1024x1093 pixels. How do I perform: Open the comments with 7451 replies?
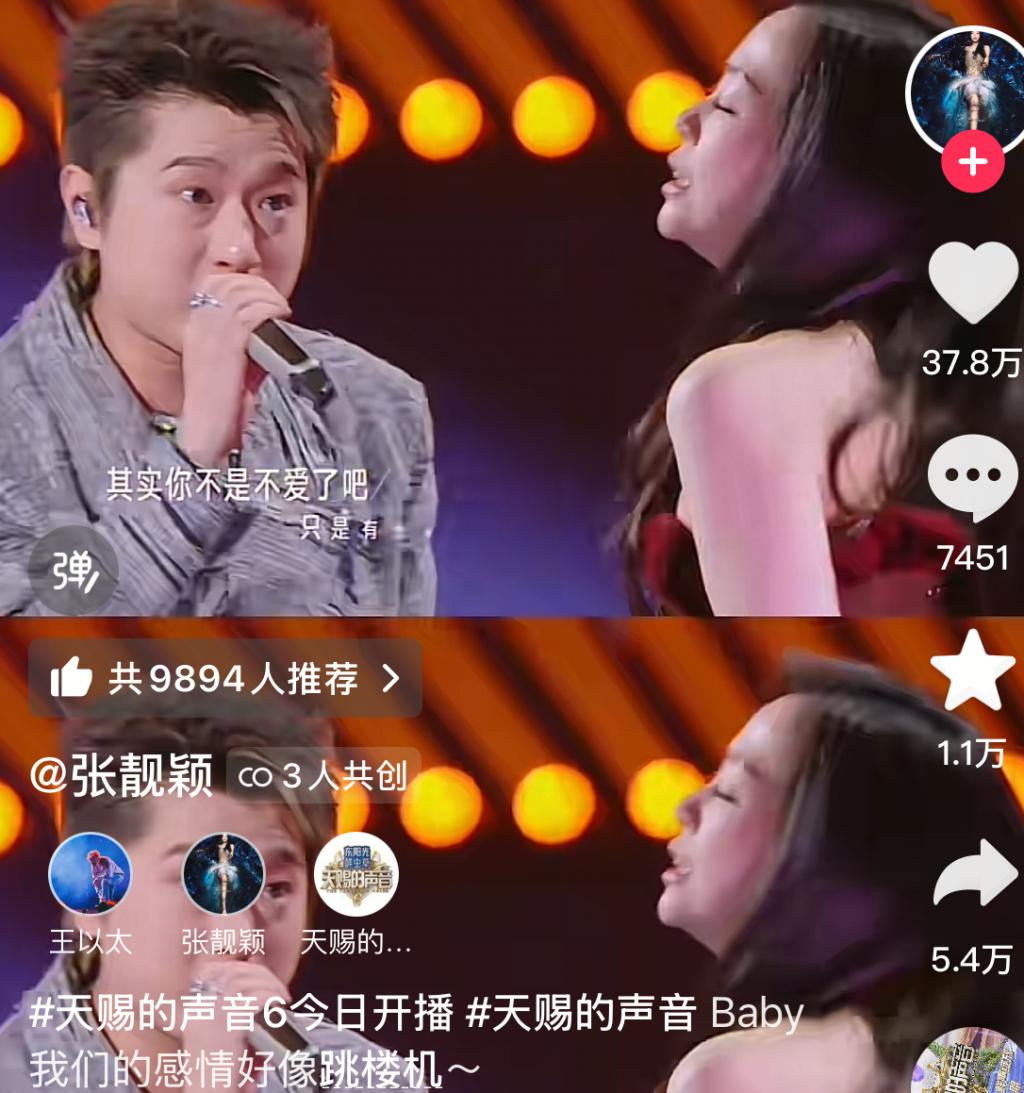pos(972,480)
